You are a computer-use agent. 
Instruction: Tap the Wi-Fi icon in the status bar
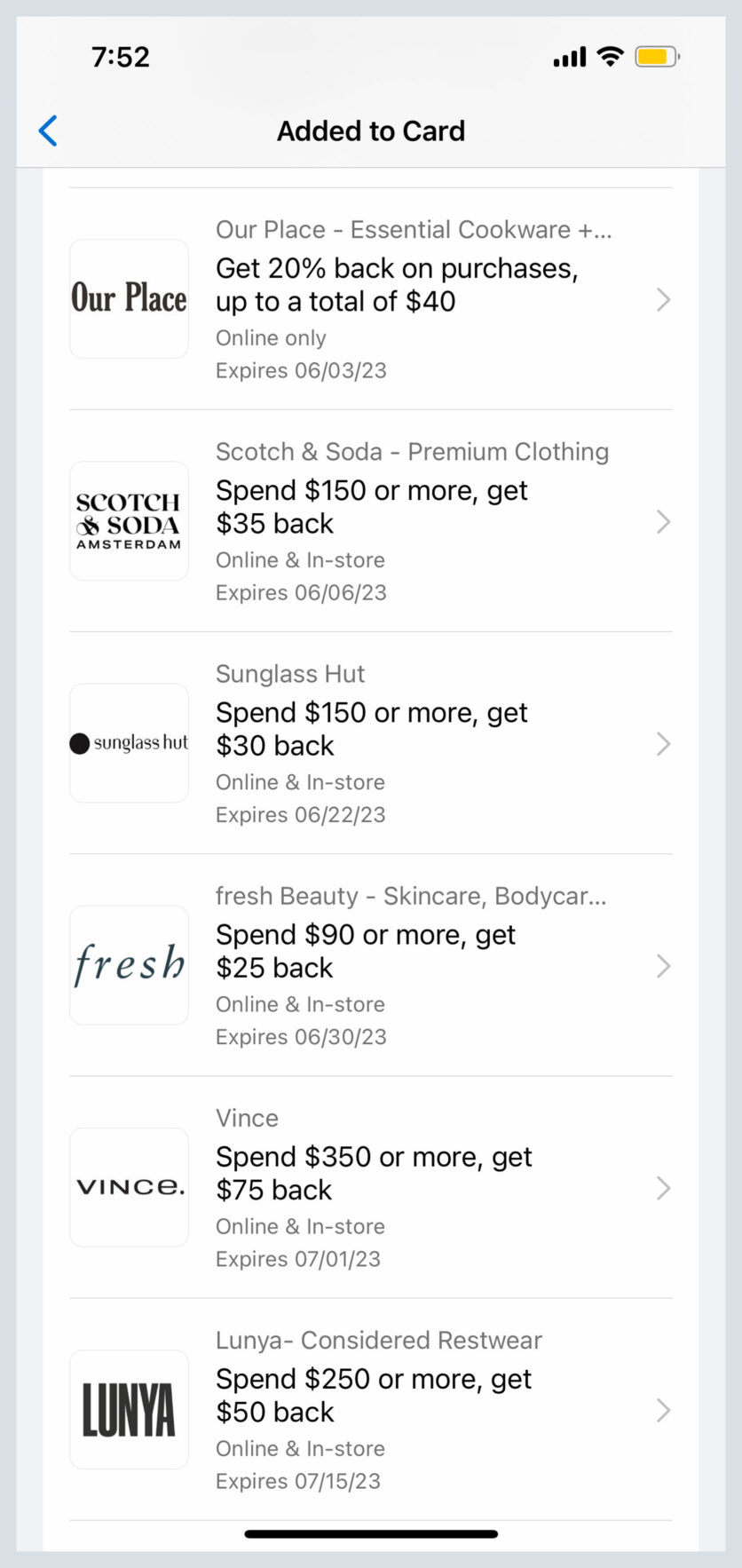tap(609, 56)
